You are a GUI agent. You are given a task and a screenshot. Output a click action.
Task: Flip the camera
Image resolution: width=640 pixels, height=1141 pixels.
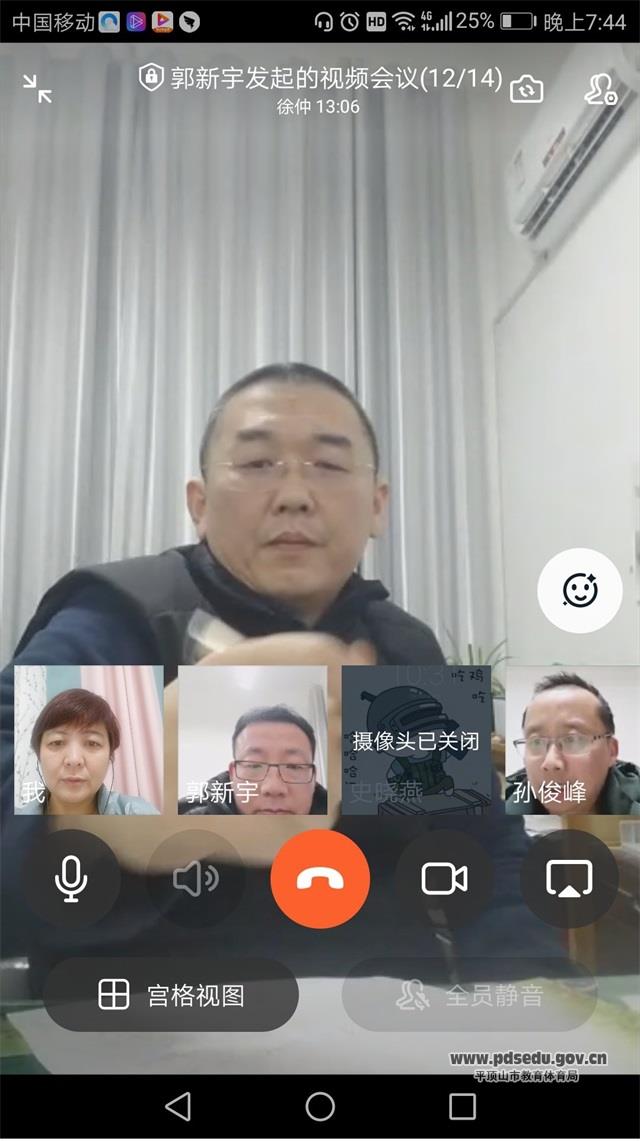526,89
